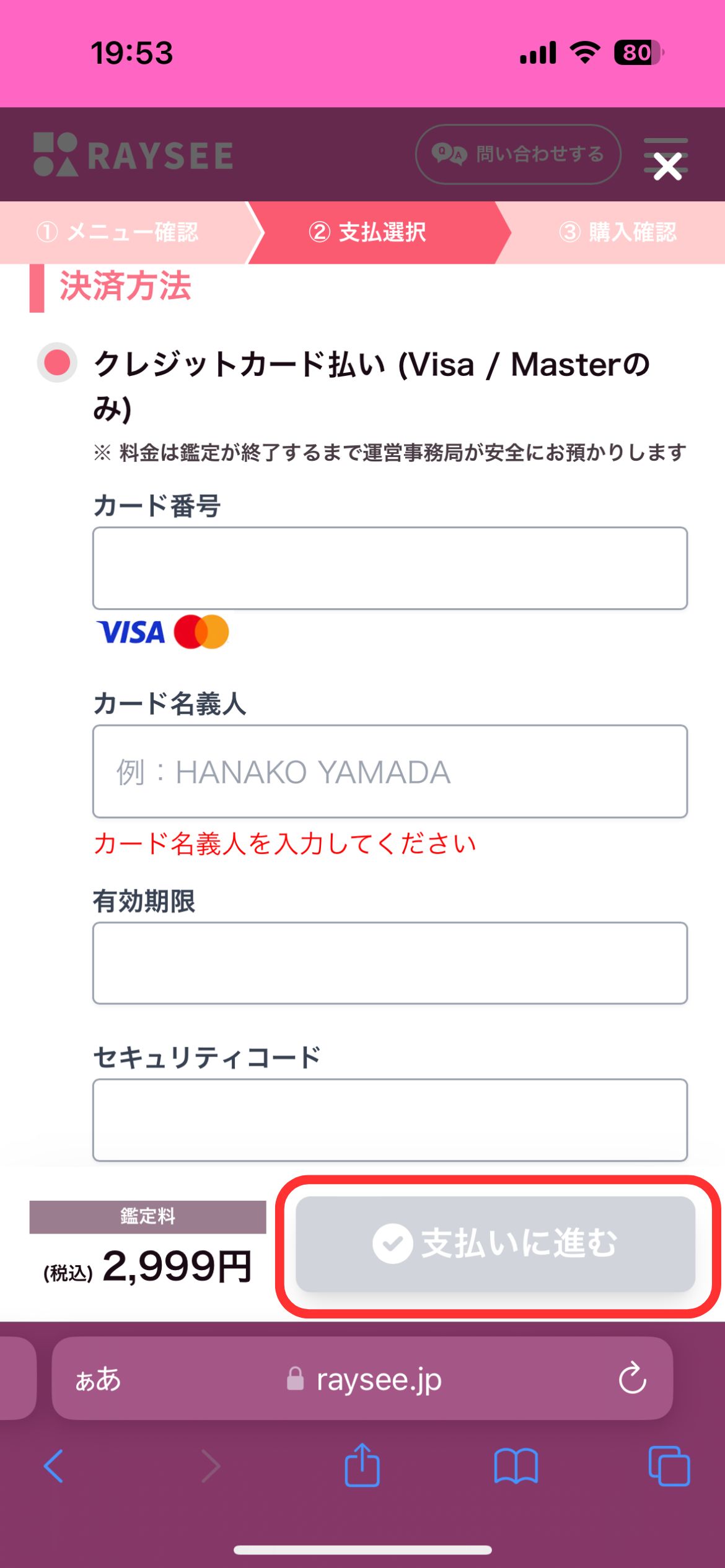Select the VISA card icon

(131, 632)
